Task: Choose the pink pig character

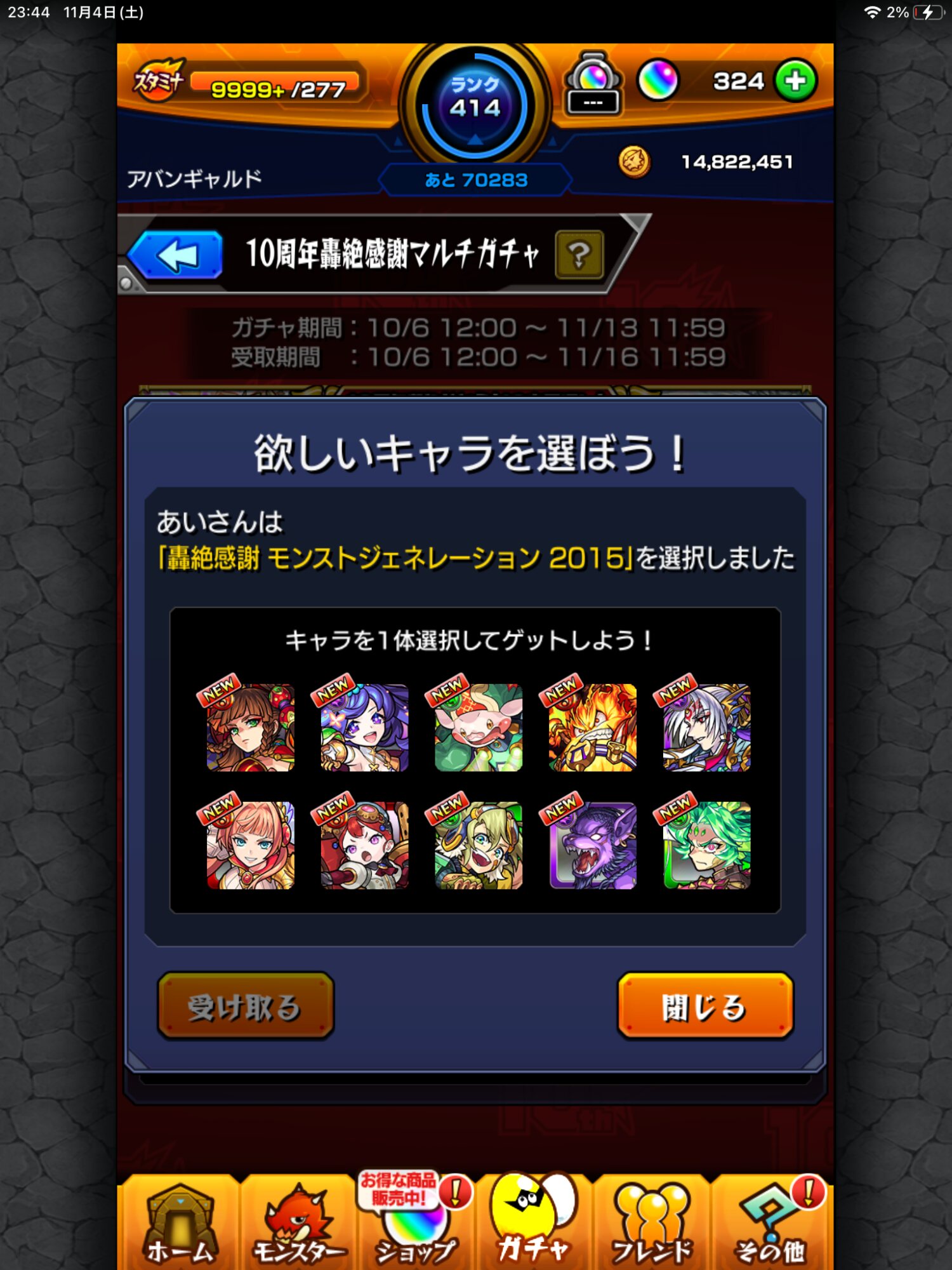Action: click(x=479, y=727)
